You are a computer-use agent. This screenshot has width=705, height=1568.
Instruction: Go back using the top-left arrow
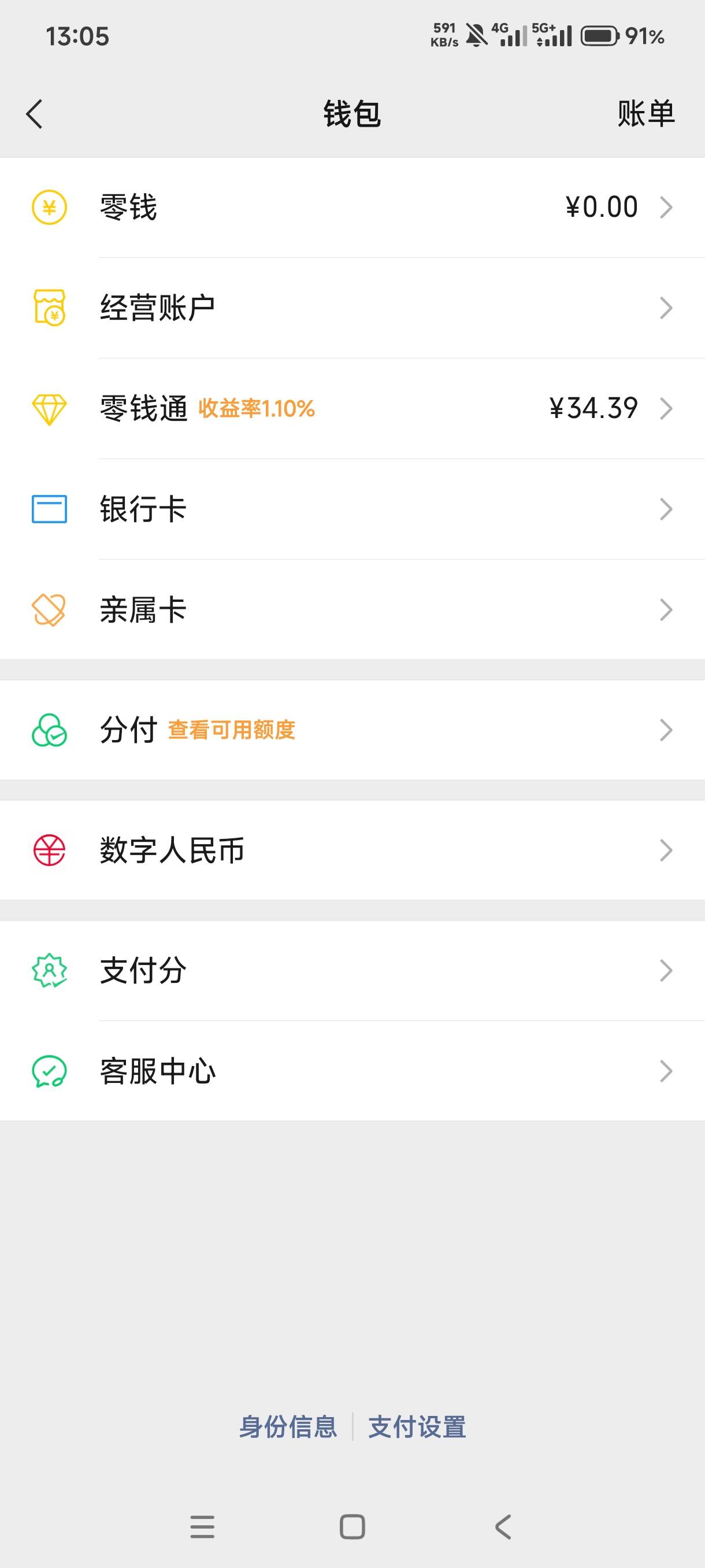(35, 114)
